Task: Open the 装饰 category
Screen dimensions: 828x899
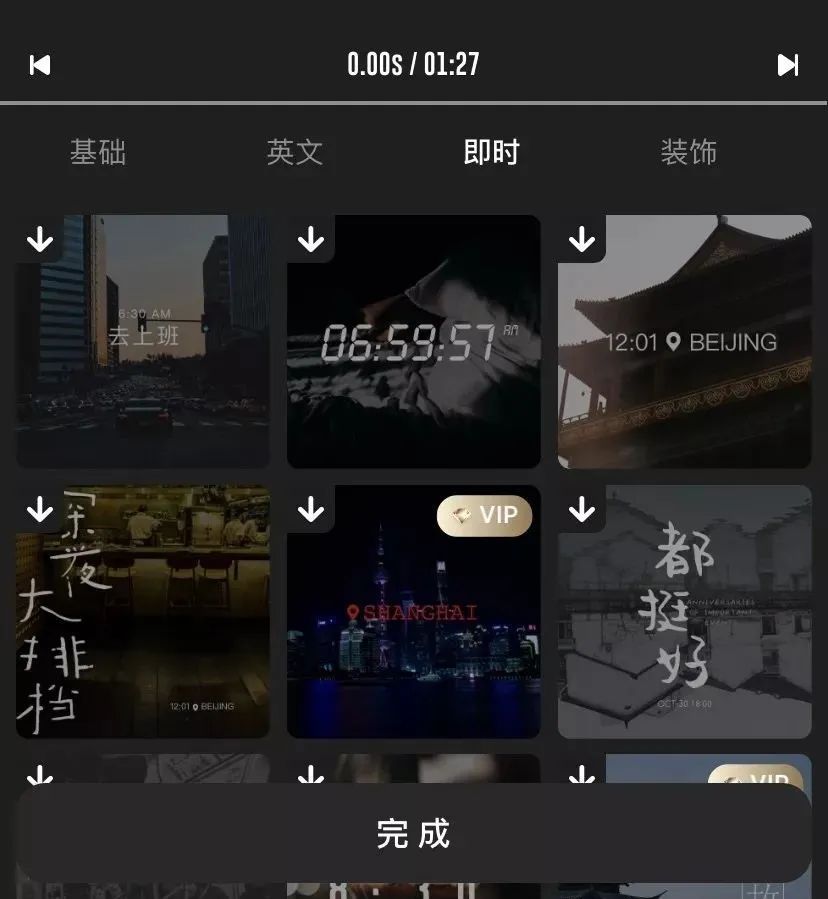Action: [686, 152]
